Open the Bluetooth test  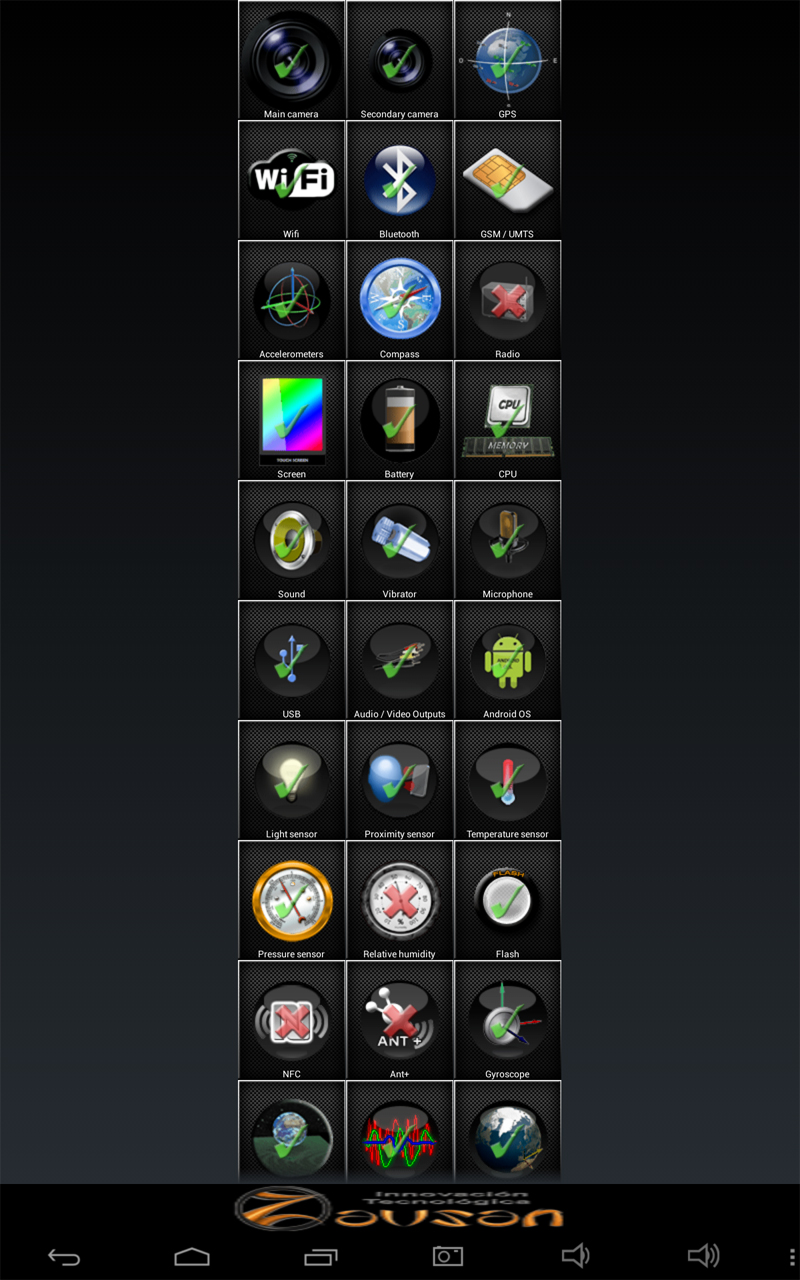[399, 180]
